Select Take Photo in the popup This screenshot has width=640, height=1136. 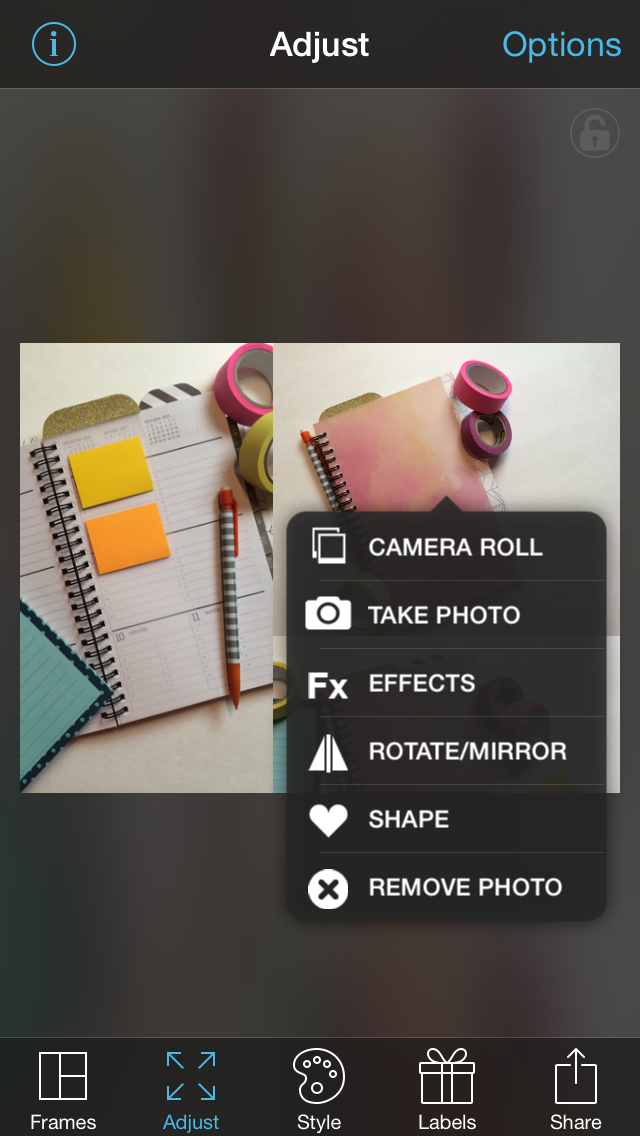pos(446,615)
